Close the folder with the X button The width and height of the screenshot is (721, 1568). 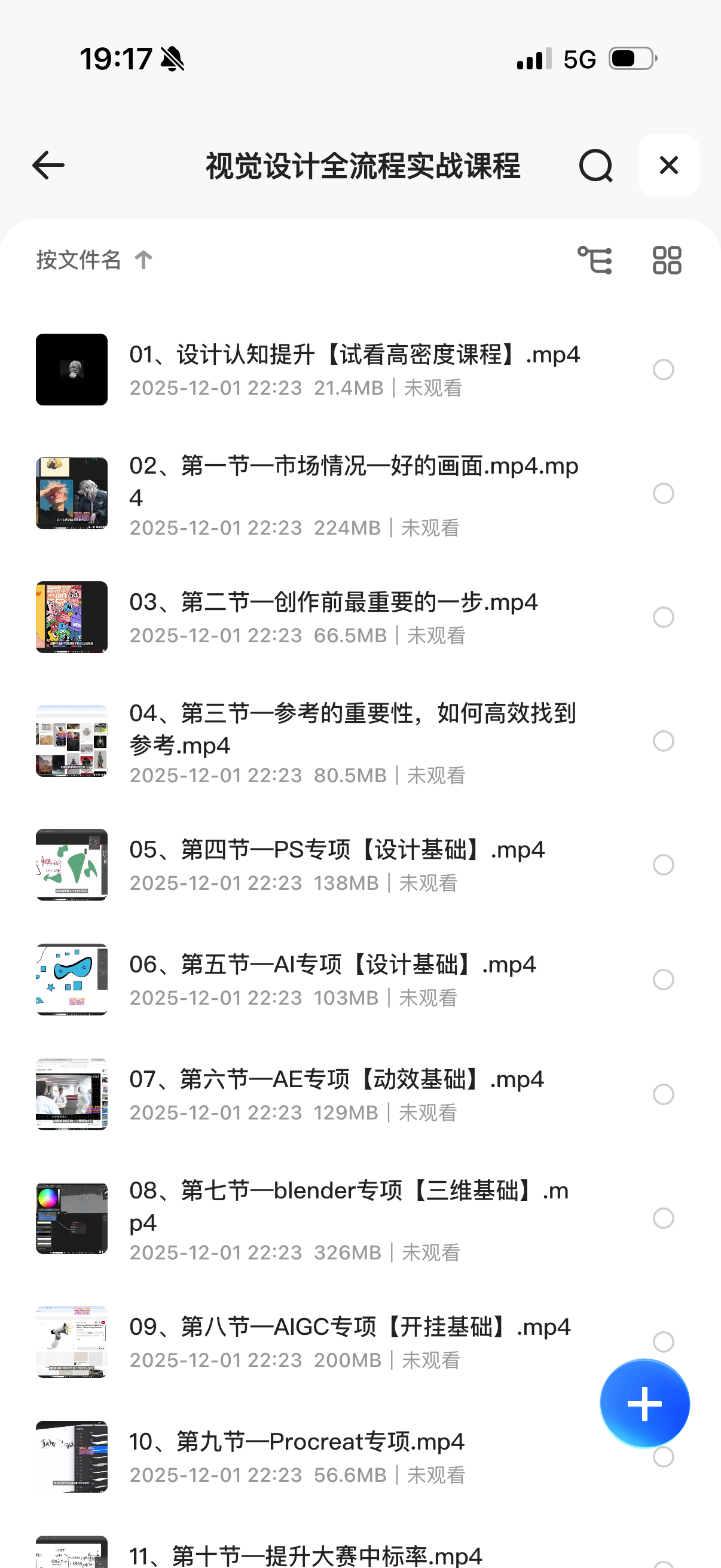tap(668, 165)
